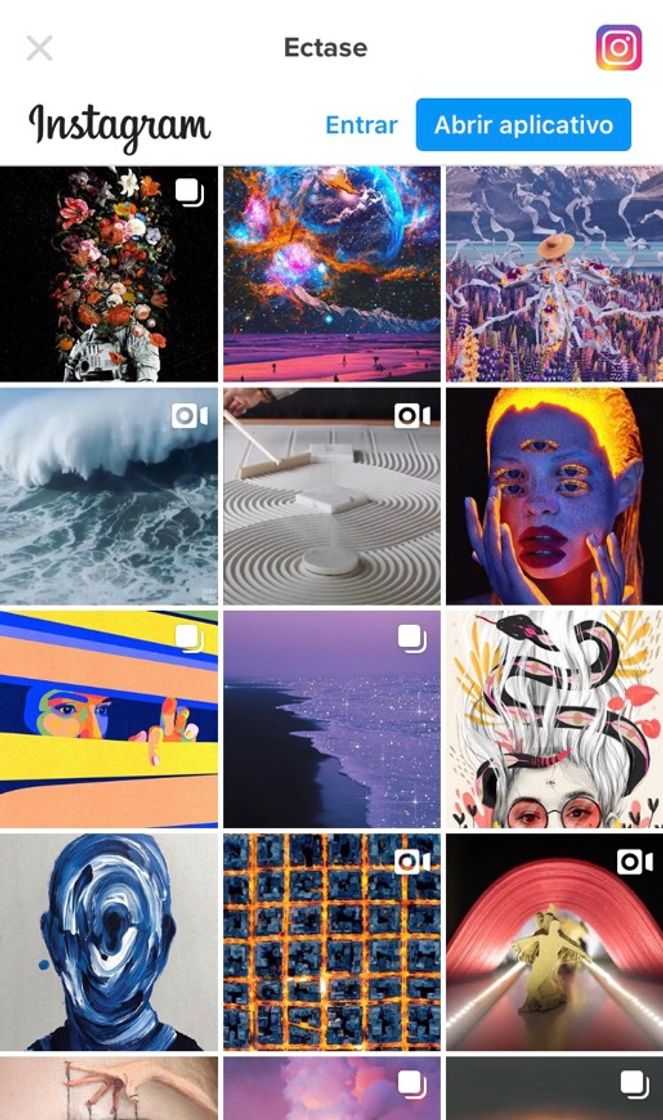The width and height of the screenshot is (663, 1120).
Task: Open the Instagram app icon
Action: click(x=618, y=48)
